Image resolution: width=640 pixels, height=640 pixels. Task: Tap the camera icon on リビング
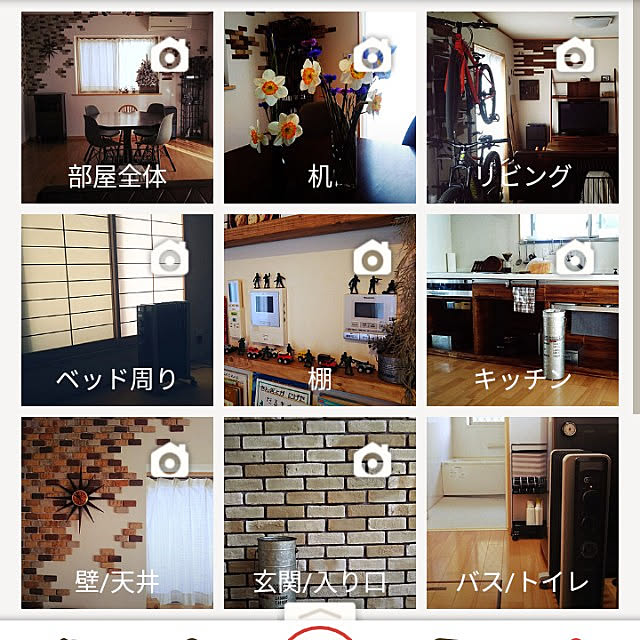(x=574, y=57)
